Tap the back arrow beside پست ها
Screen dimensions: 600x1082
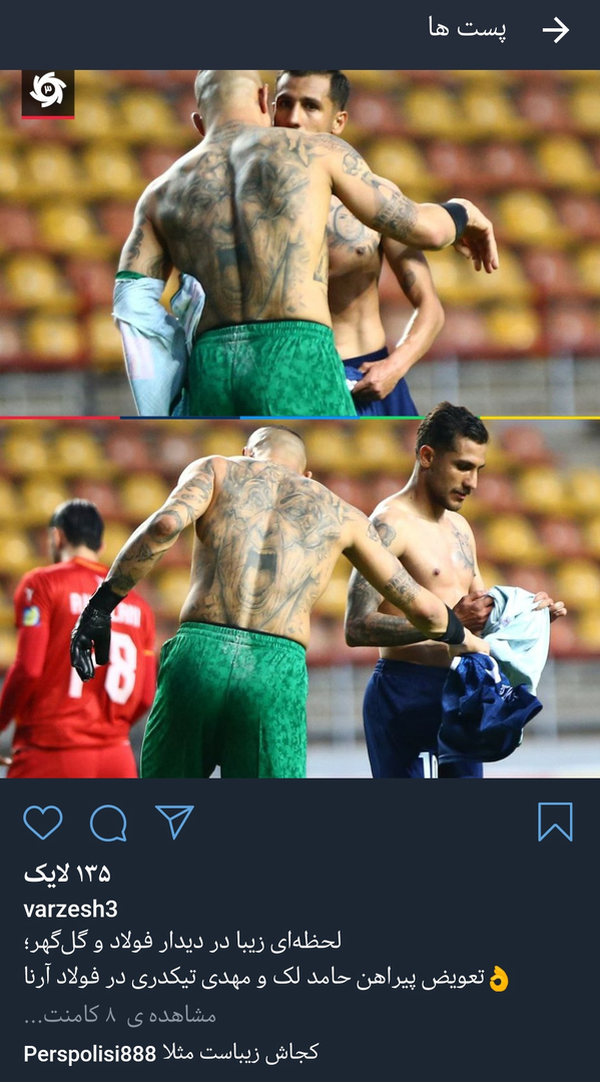pyautogui.click(x=555, y=30)
